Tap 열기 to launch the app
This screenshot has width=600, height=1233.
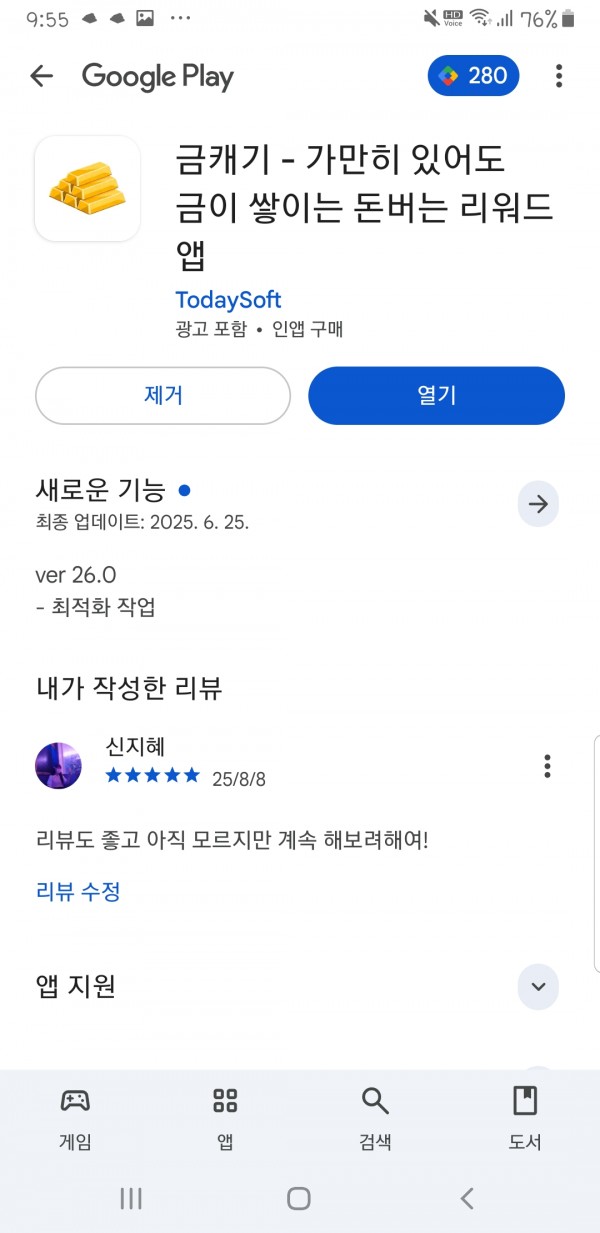(436, 395)
